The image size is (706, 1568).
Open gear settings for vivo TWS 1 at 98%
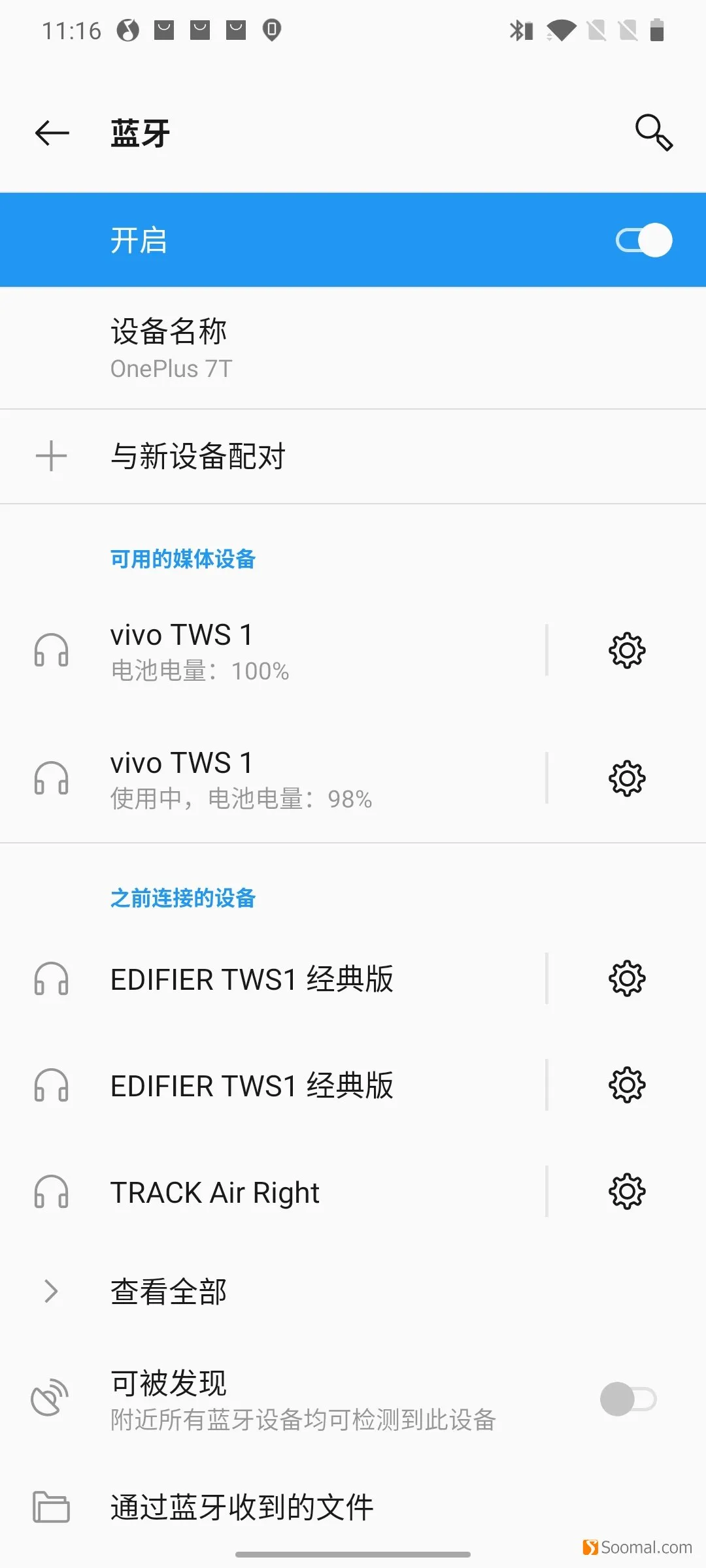coord(627,778)
